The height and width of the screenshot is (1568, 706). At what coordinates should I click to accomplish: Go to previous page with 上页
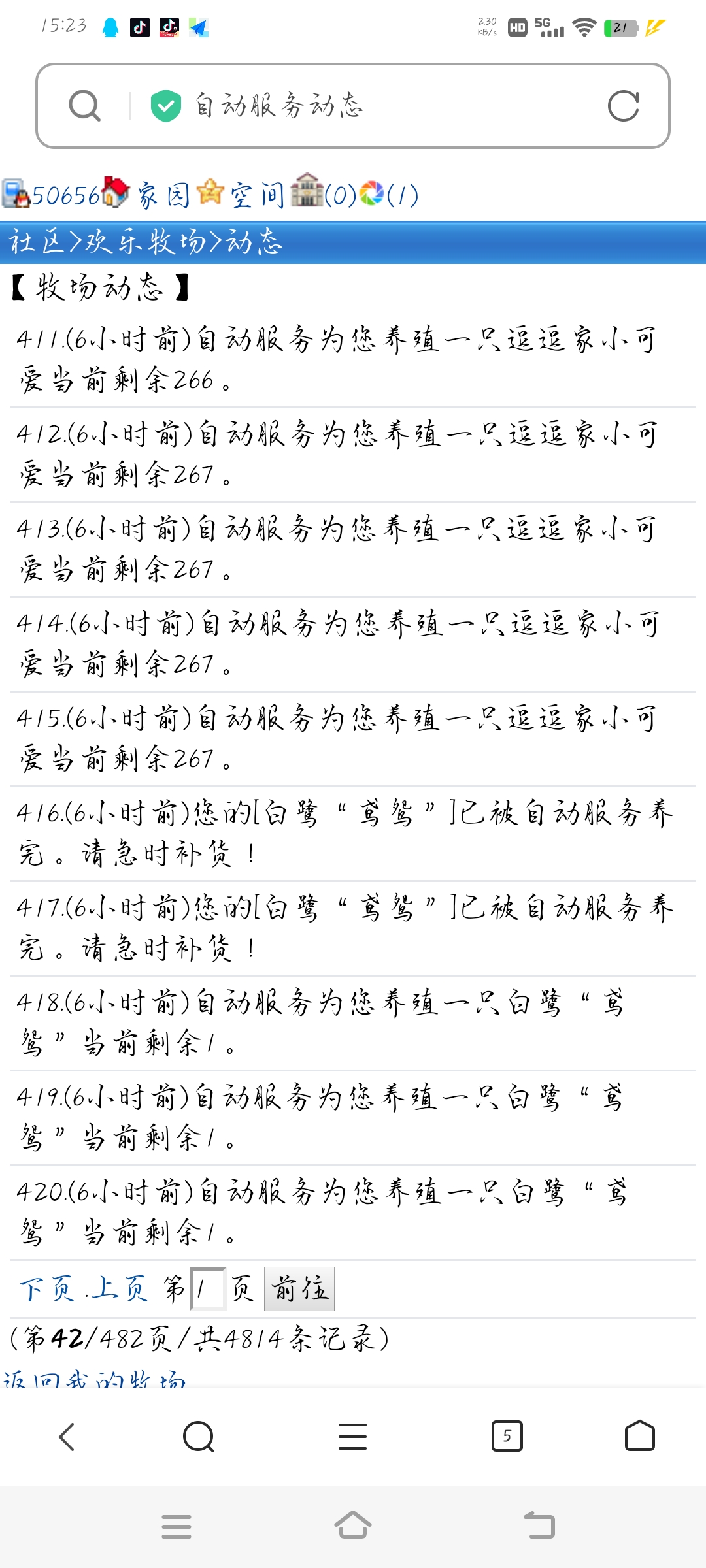(120, 1289)
